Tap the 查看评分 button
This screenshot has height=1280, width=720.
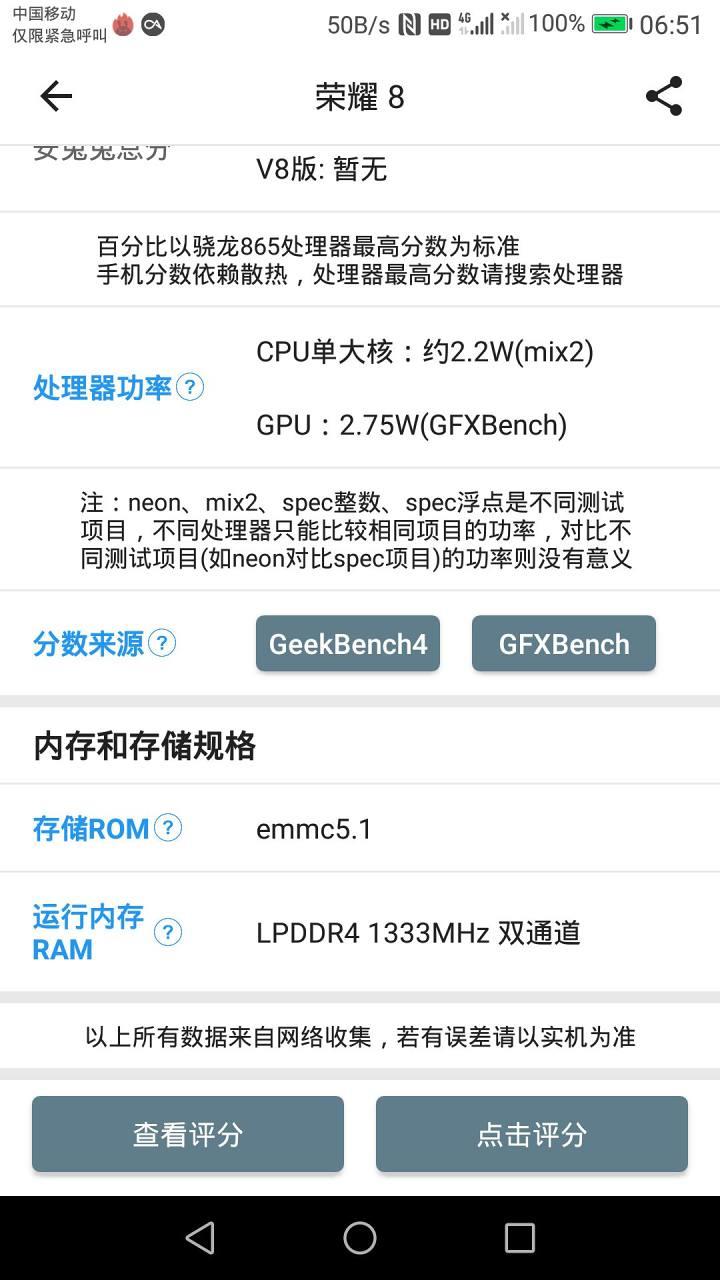[188, 1134]
